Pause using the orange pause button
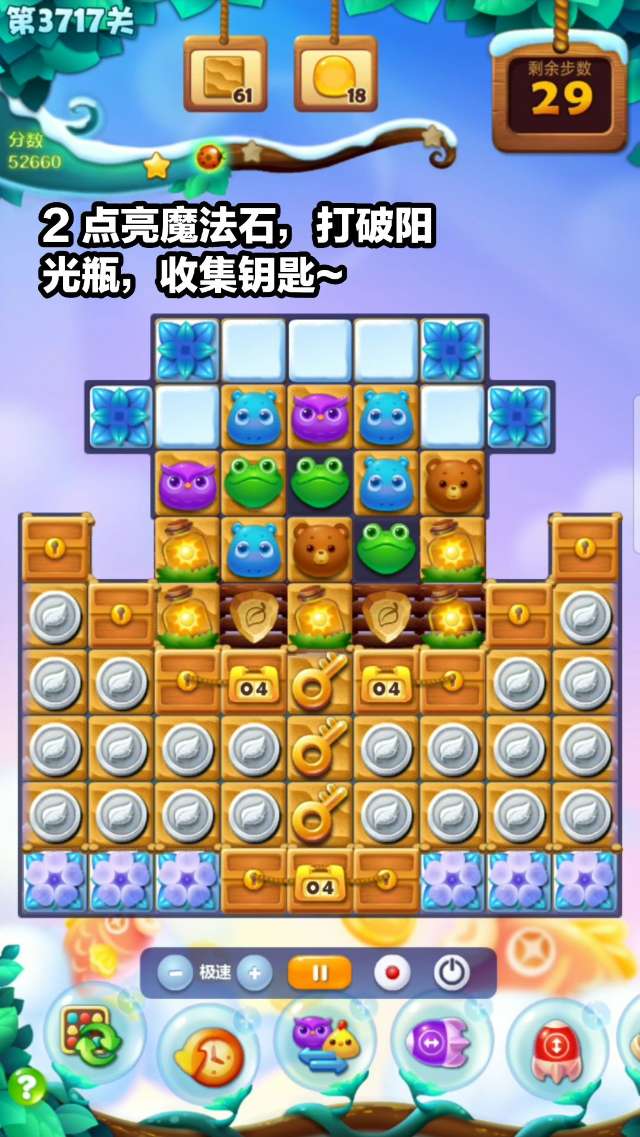 tap(320, 973)
